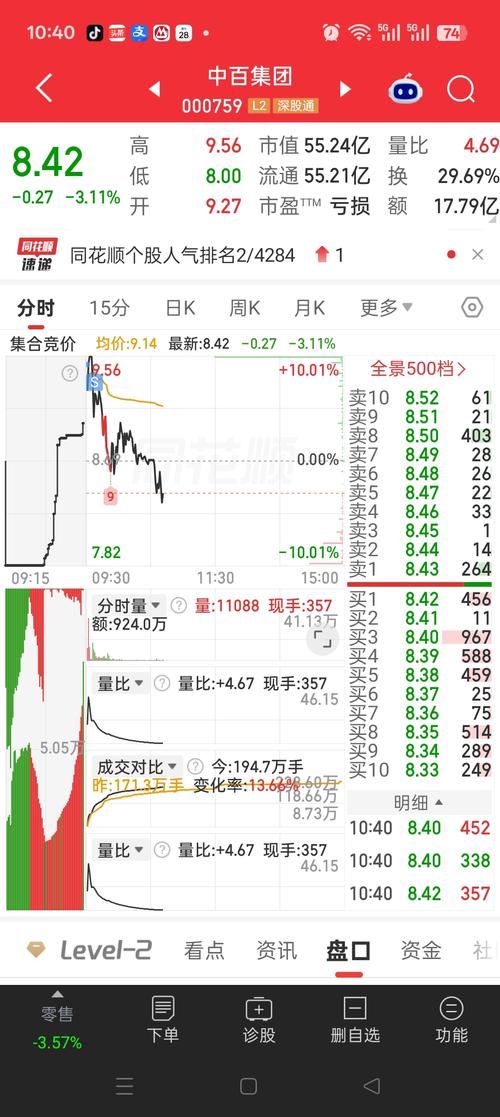Expand the 分时量 indicator dropdown
Viewport: 500px width, 1117px height.
(x=130, y=606)
